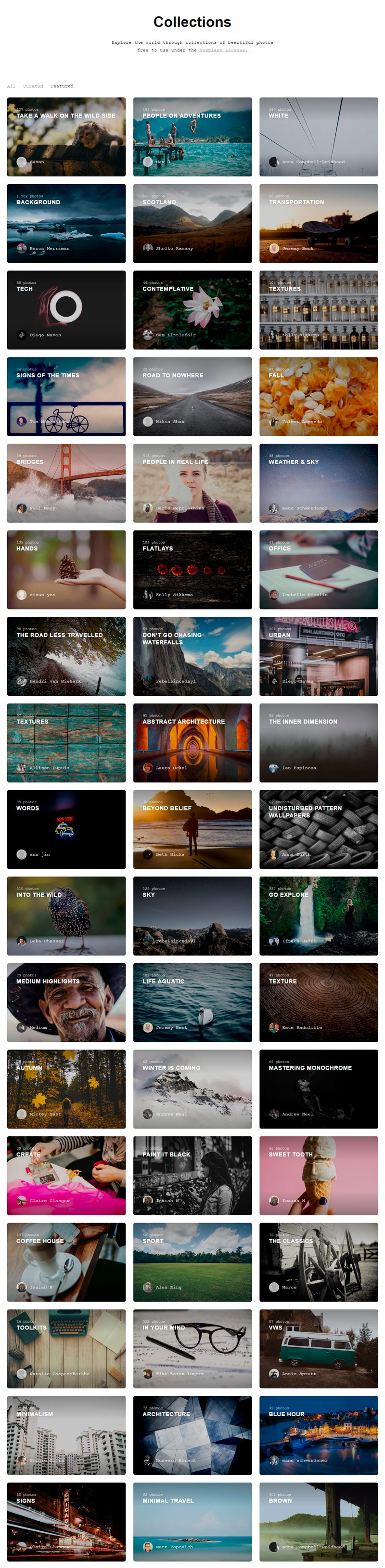Viewport: 385px width, 1568px height.
Task: Open the Medium Highlights collection
Action: 66,1002
